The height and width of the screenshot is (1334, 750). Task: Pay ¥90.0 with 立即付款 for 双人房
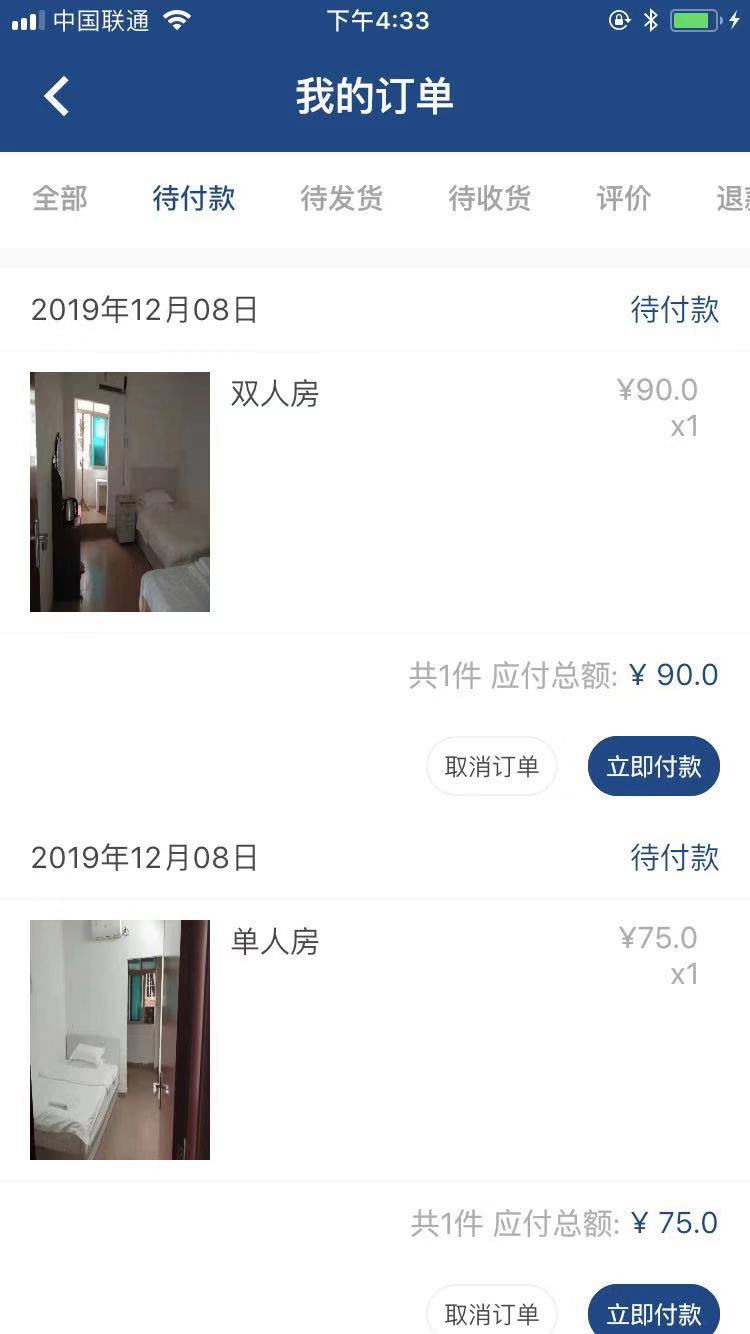[654, 767]
